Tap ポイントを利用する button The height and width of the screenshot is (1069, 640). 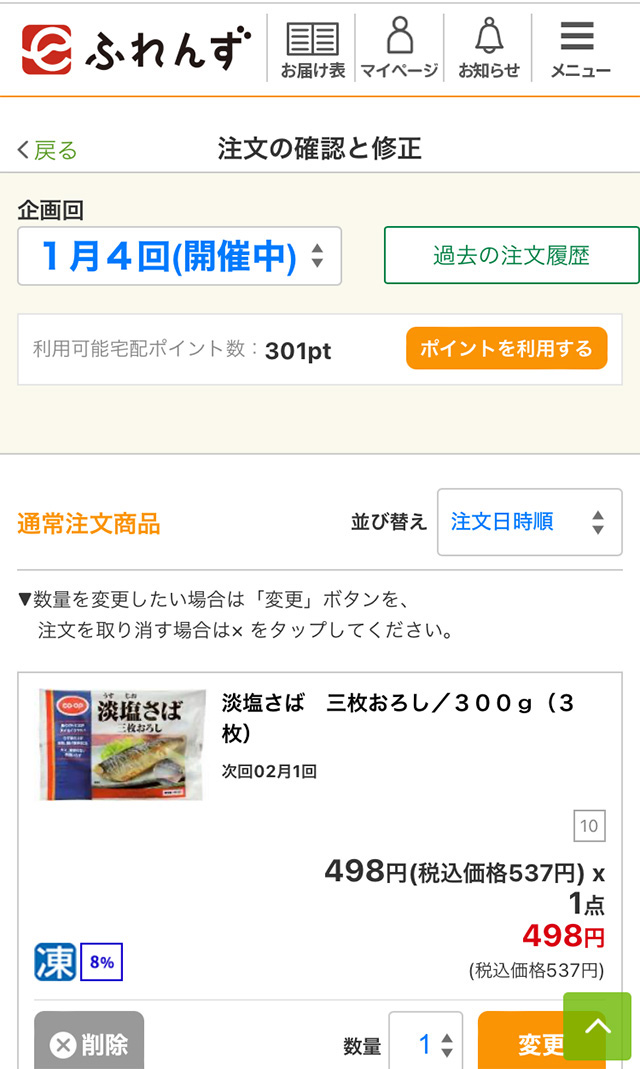pos(506,348)
